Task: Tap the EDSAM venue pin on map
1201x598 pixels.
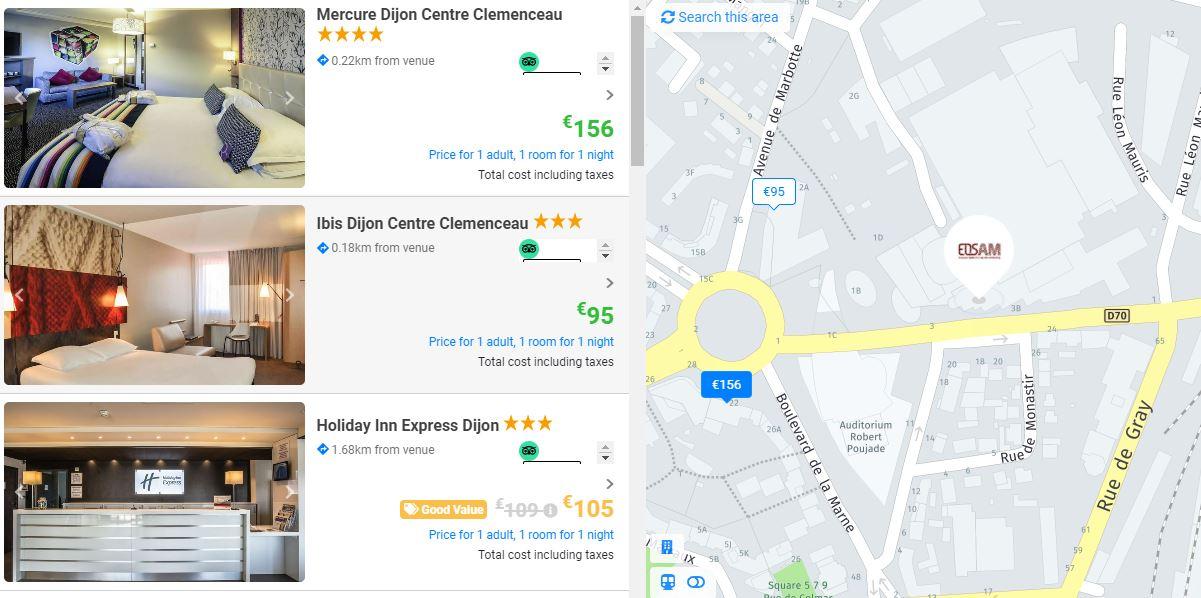Action: tap(978, 251)
